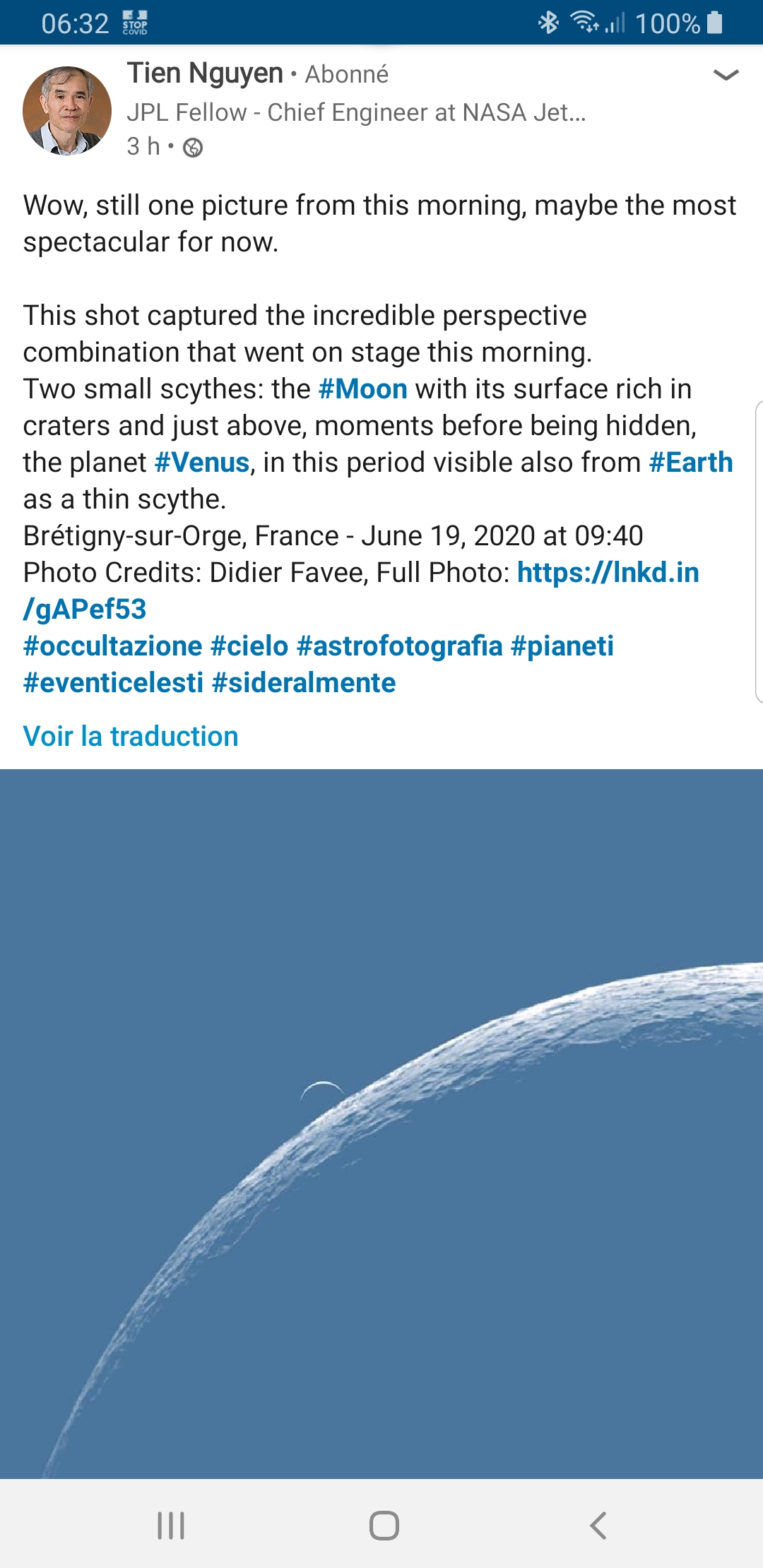Open the #cielo hashtag

pos(249,646)
